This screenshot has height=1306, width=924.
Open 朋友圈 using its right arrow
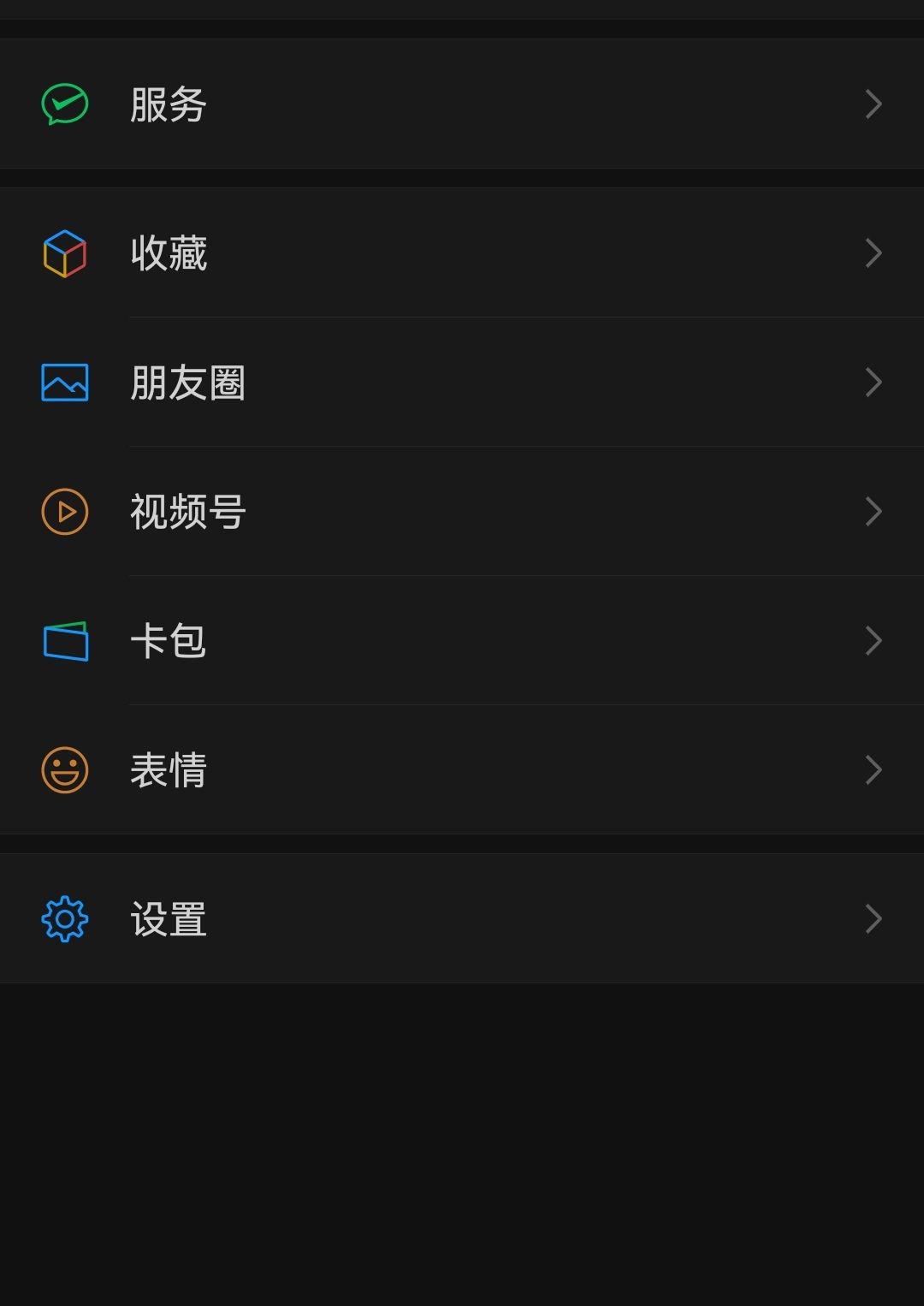point(874,383)
